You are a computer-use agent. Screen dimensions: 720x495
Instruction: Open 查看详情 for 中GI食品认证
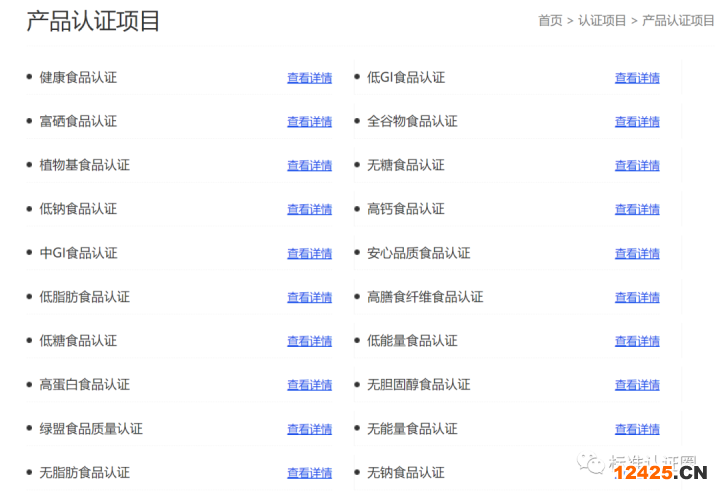click(309, 254)
